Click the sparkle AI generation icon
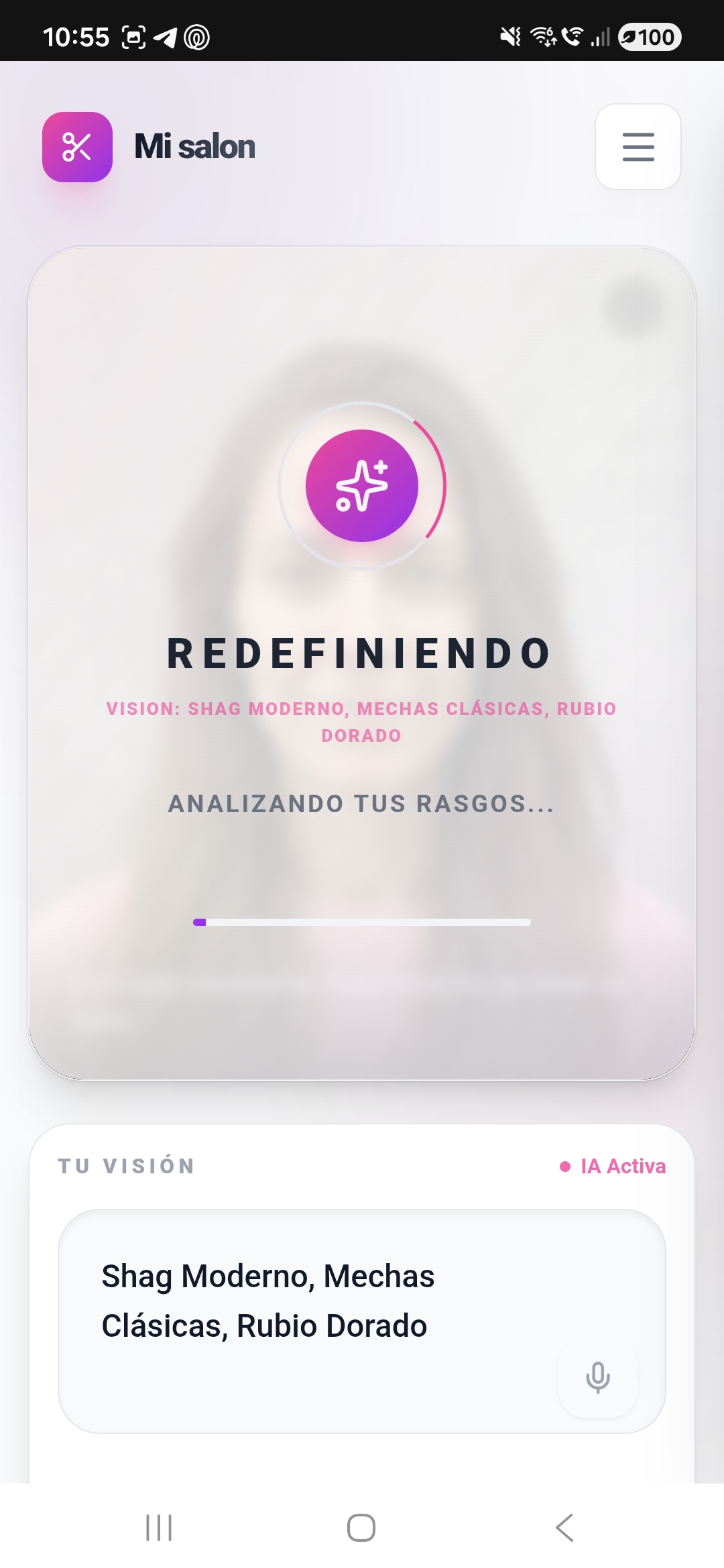Image resolution: width=724 pixels, height=1568 pixels. coord(362,486)
